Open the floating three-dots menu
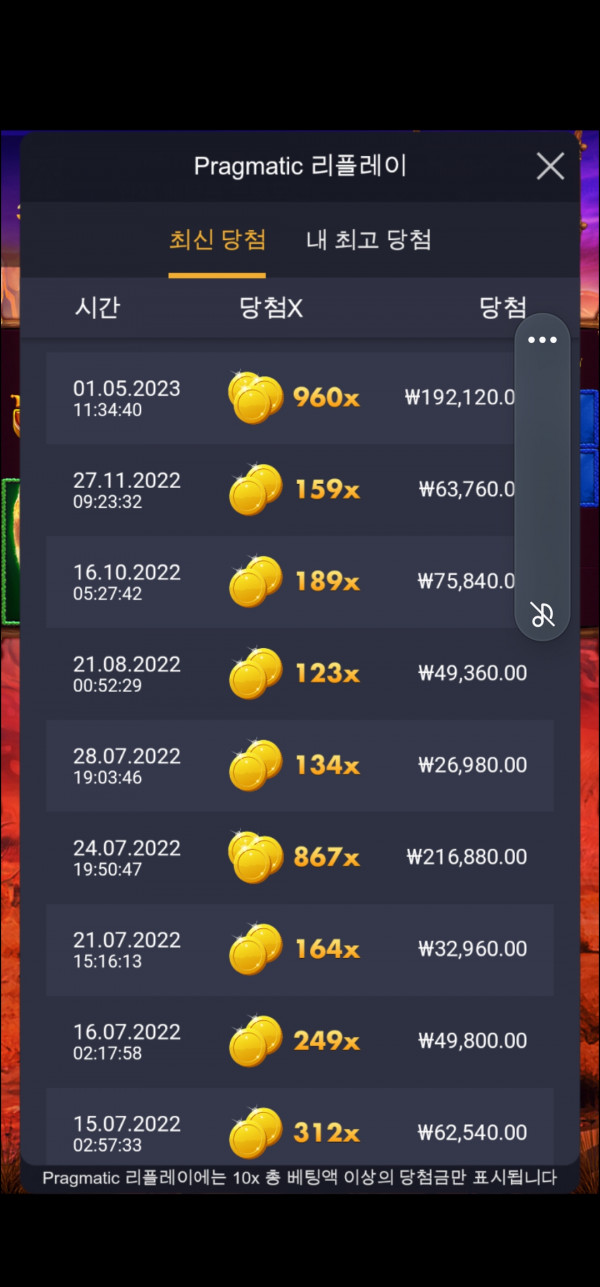Image resolution: width=600 pixels, height=1287 pixels. (542, 340)
